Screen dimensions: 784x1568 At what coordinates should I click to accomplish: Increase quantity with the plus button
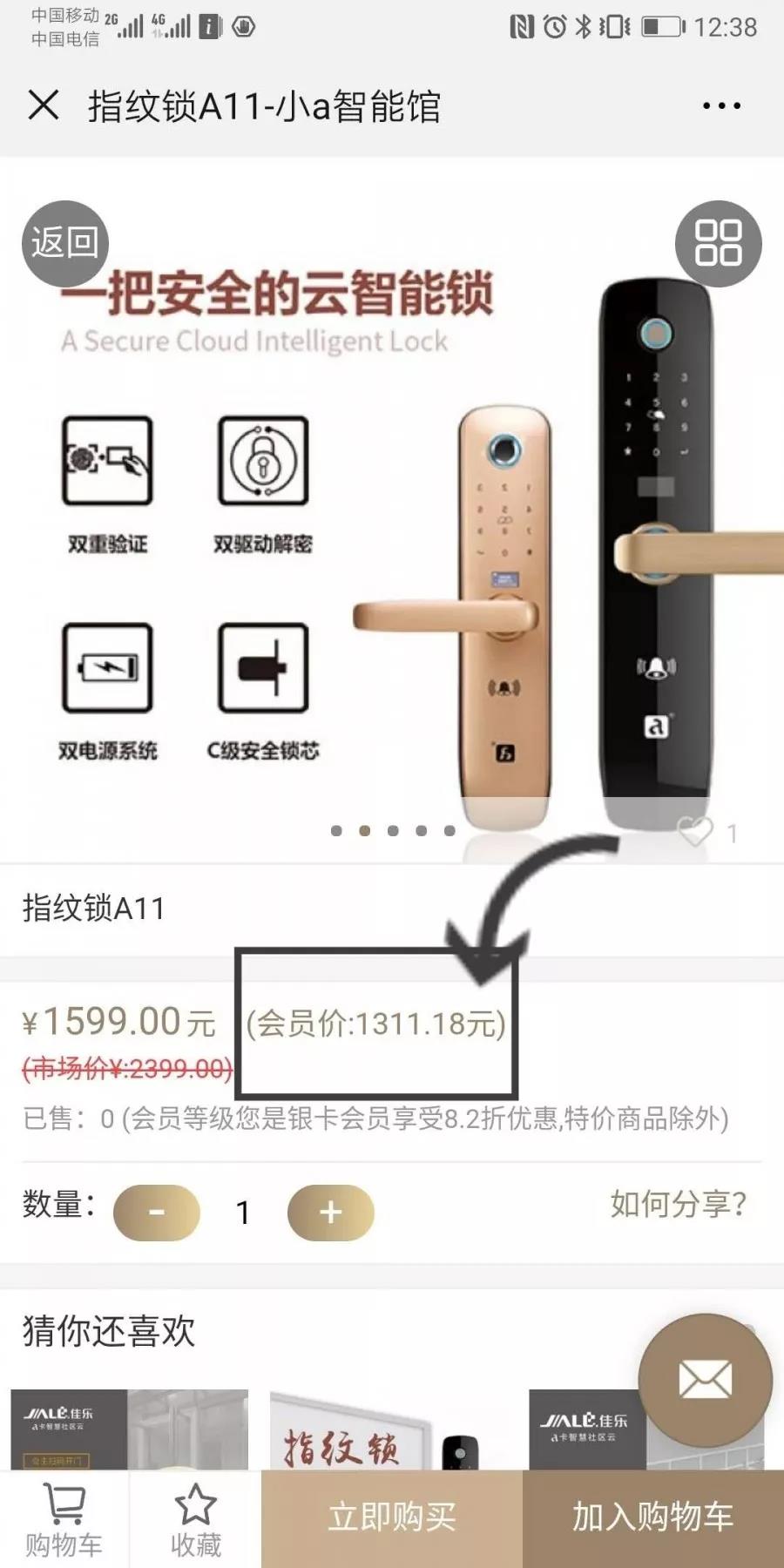pyautogui.click(x=330, y=1212)
